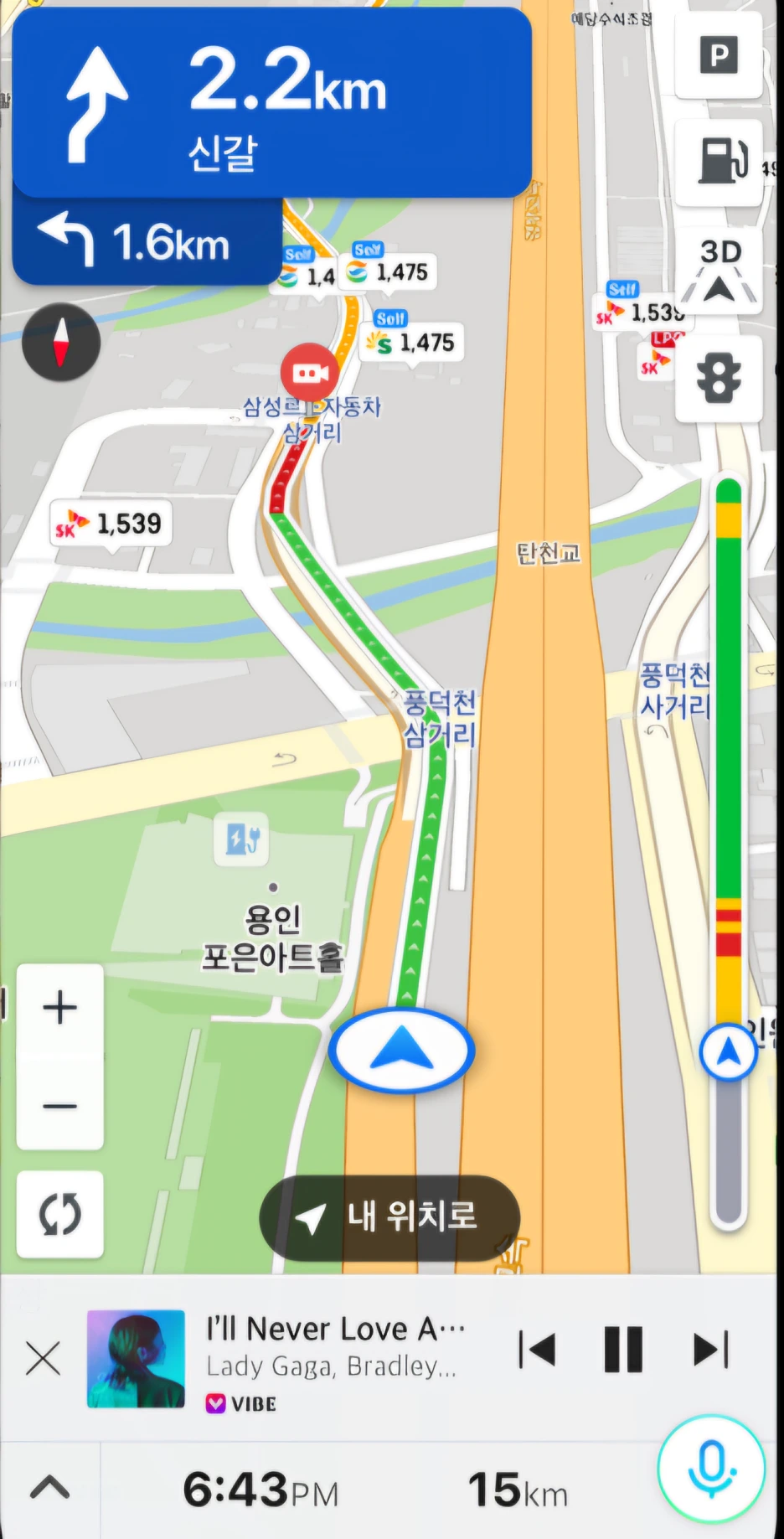The height and width of the screenshot is (1539, 784).
Task: Switch the map to 3D view
Action: click(718, 270)
